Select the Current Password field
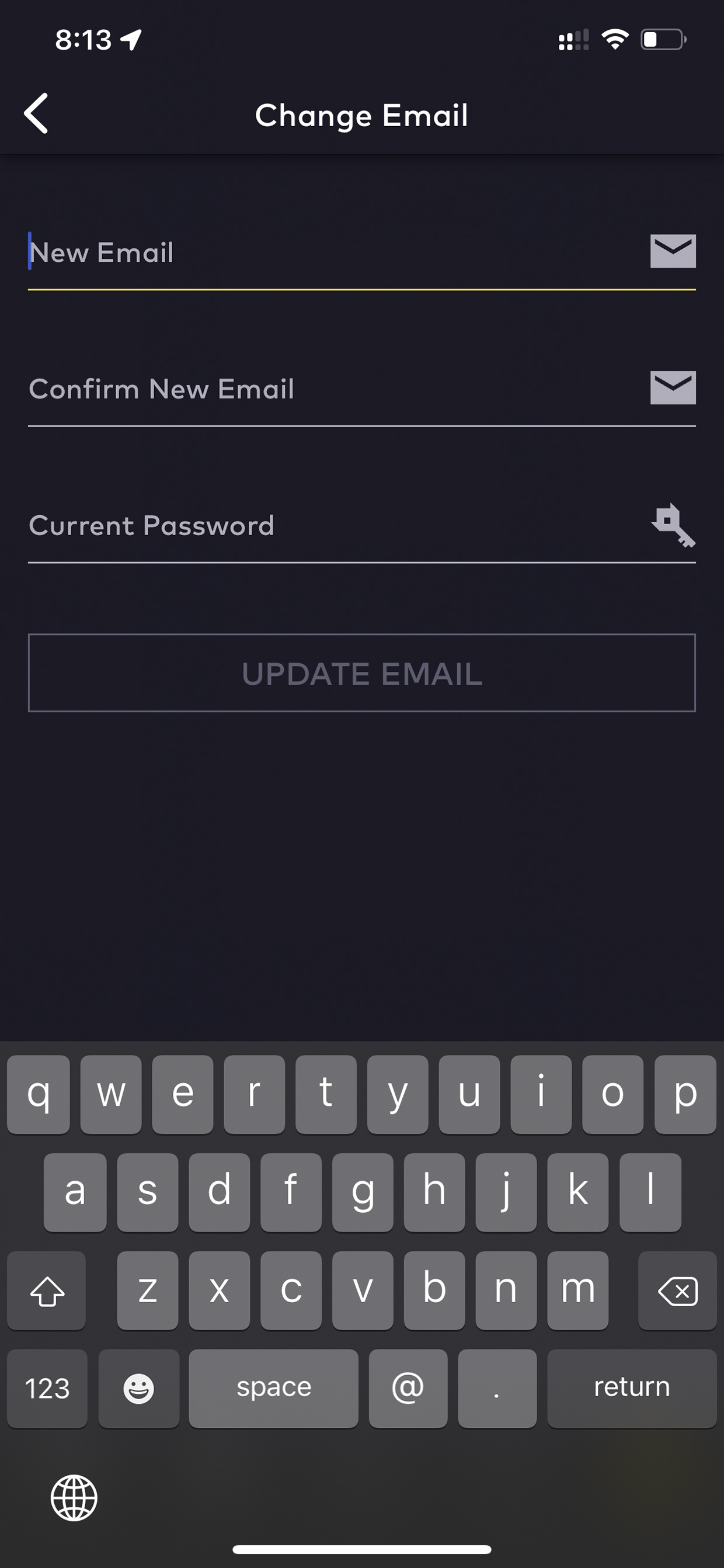The width and height of the screenshot is (724, 1568). [362, 525]
